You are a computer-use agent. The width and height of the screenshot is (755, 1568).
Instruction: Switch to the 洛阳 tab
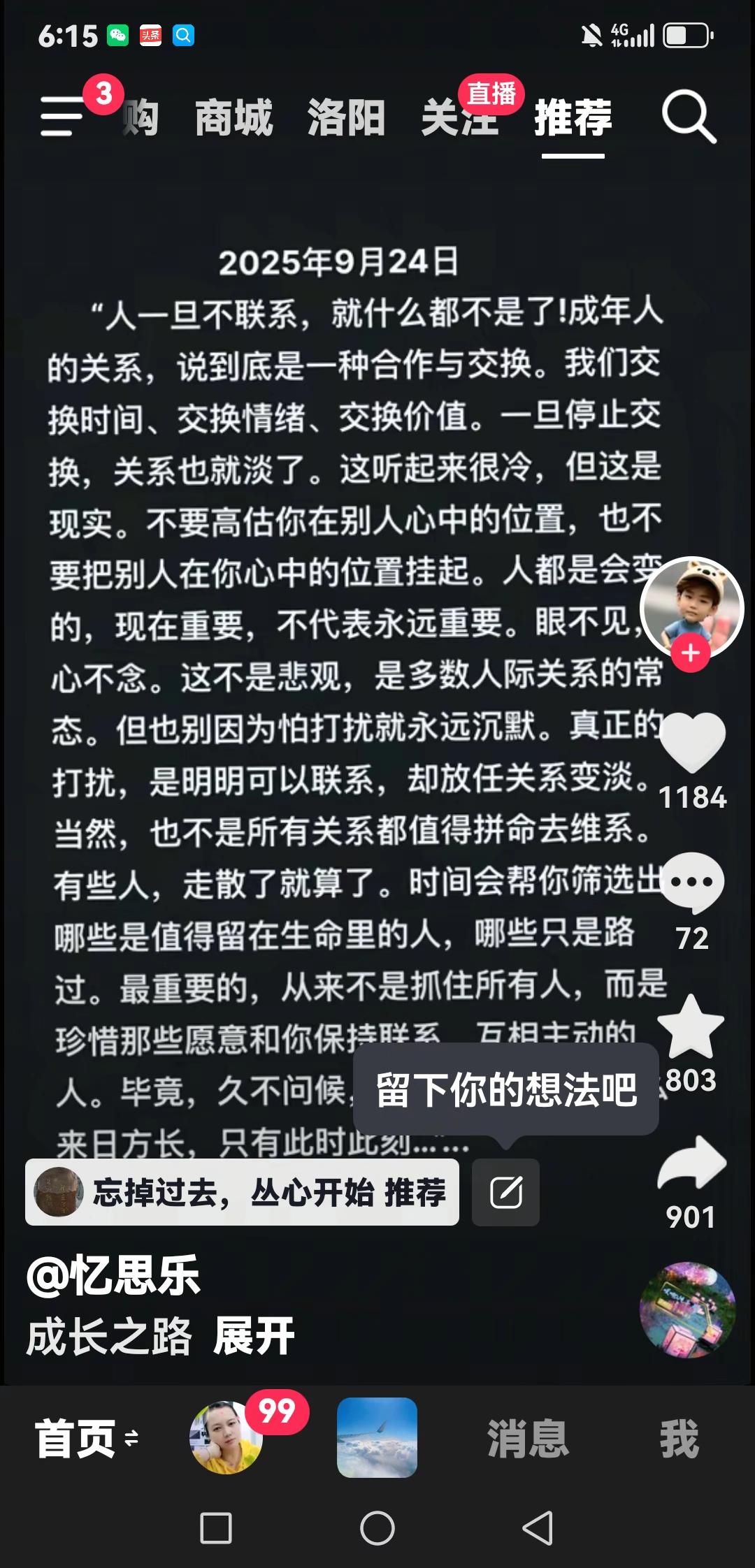point(346,117)
